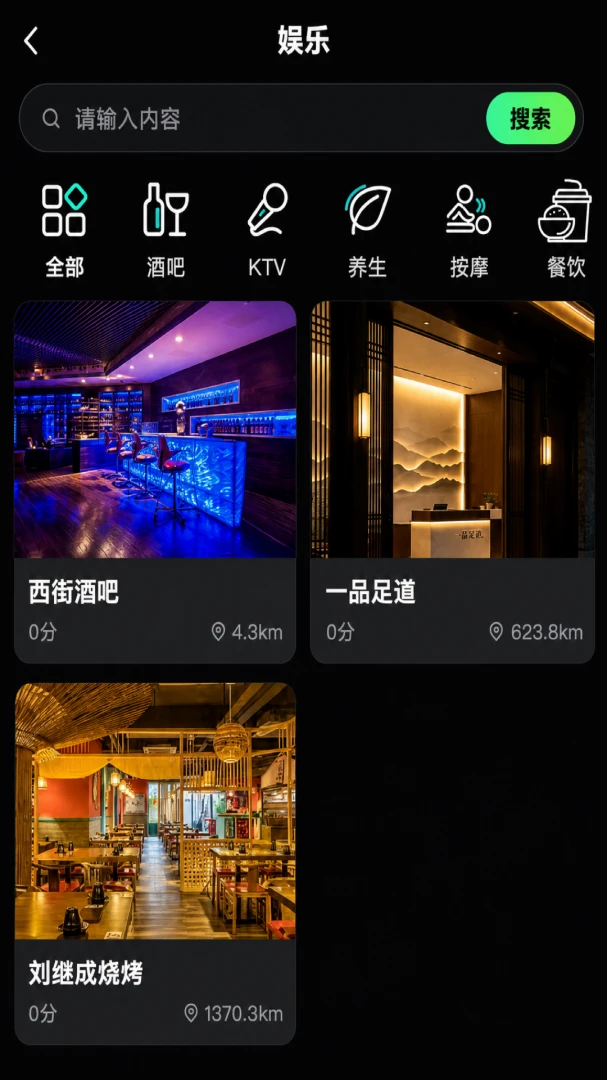Tap the green 搜索 button
607x1080 pixels.
tap(531, 118)
